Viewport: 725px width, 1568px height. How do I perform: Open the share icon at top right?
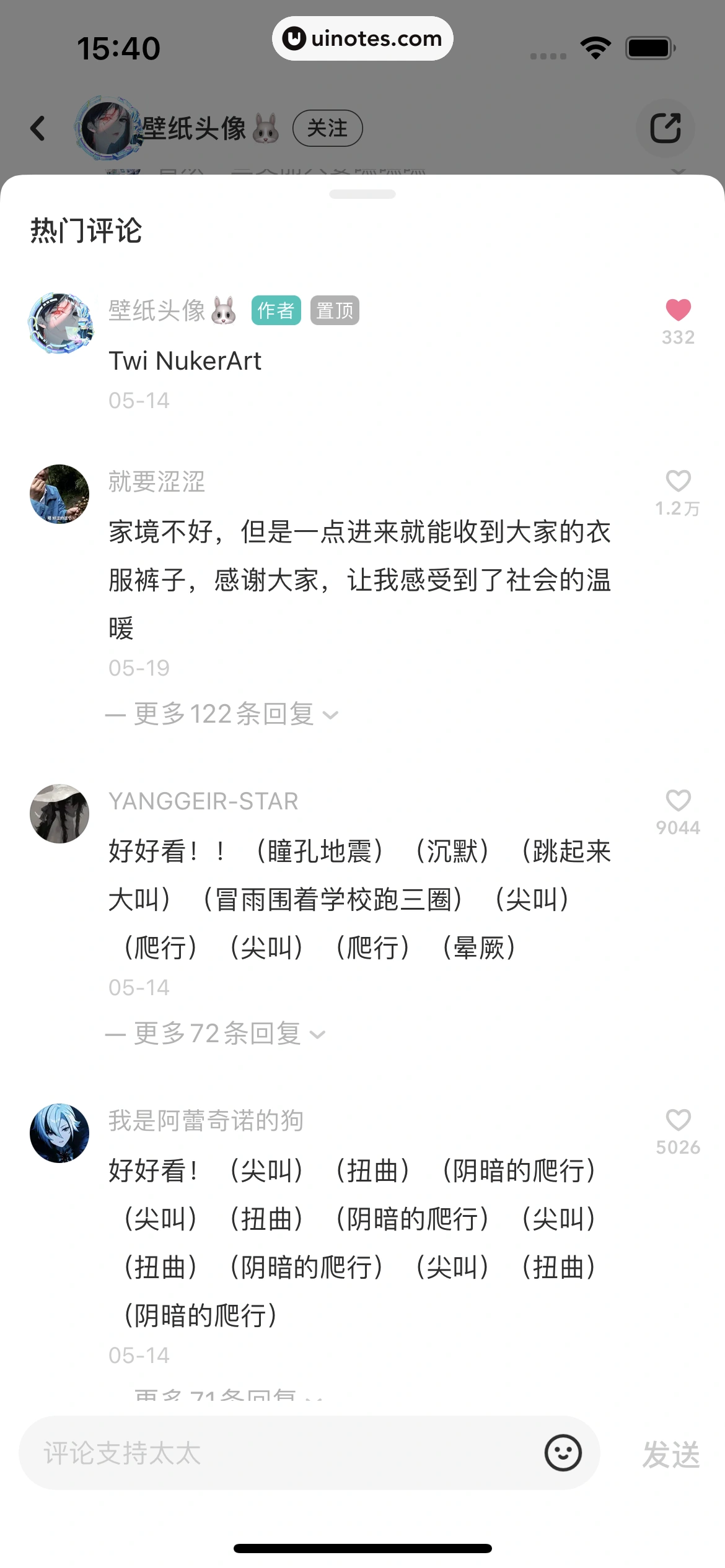pyautogui.click(x=666, y=128)
